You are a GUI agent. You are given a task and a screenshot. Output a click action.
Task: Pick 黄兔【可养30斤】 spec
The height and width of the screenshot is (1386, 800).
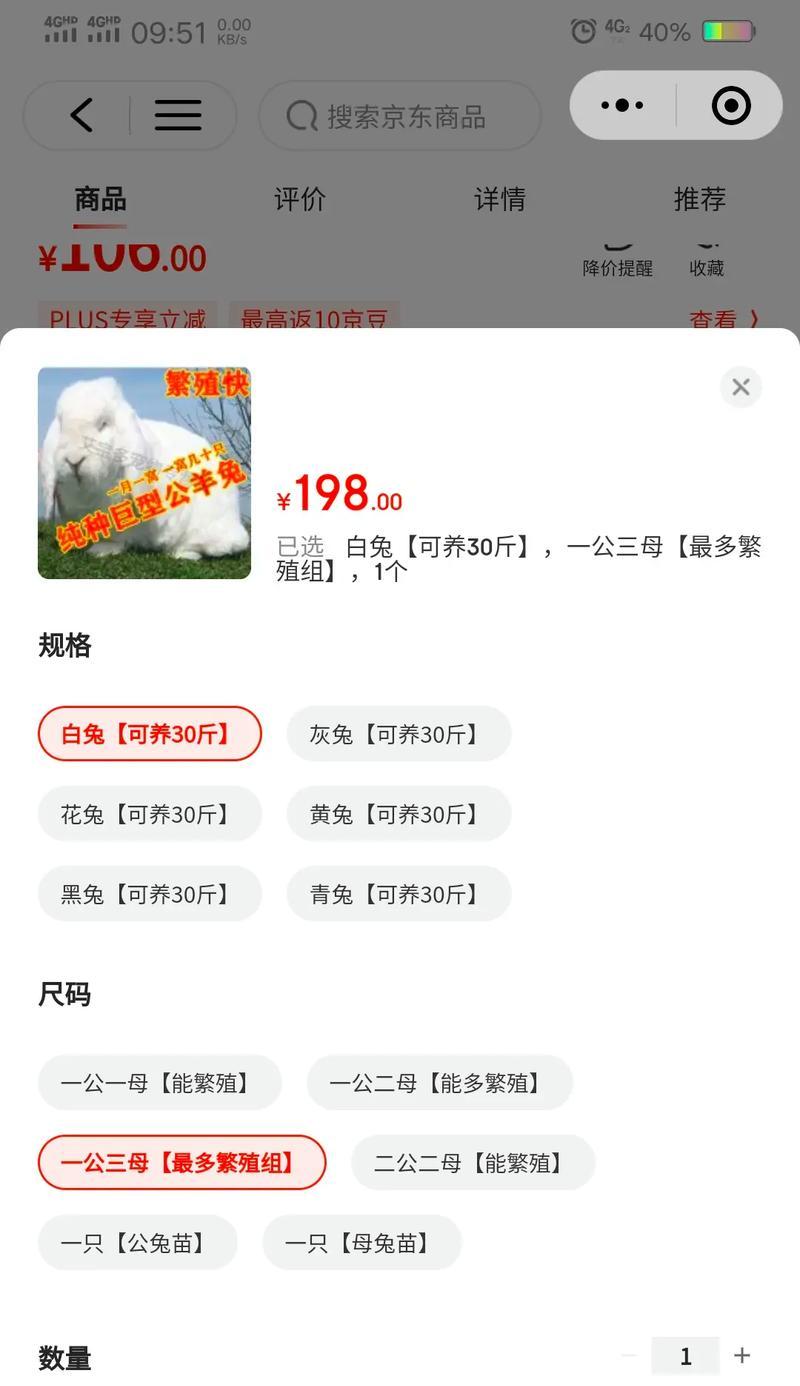[398, 814]
